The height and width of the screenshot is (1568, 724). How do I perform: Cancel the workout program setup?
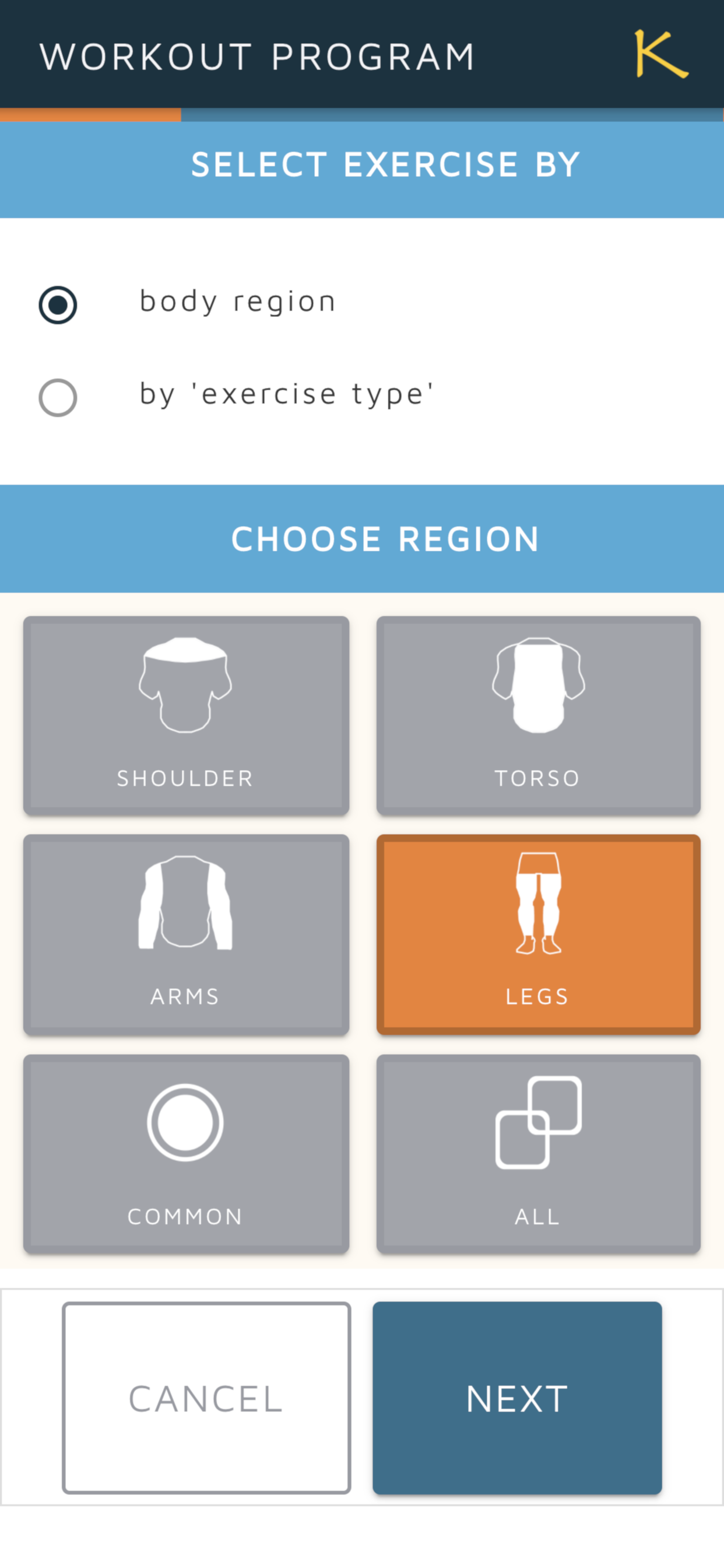[x=206, y=1398]
